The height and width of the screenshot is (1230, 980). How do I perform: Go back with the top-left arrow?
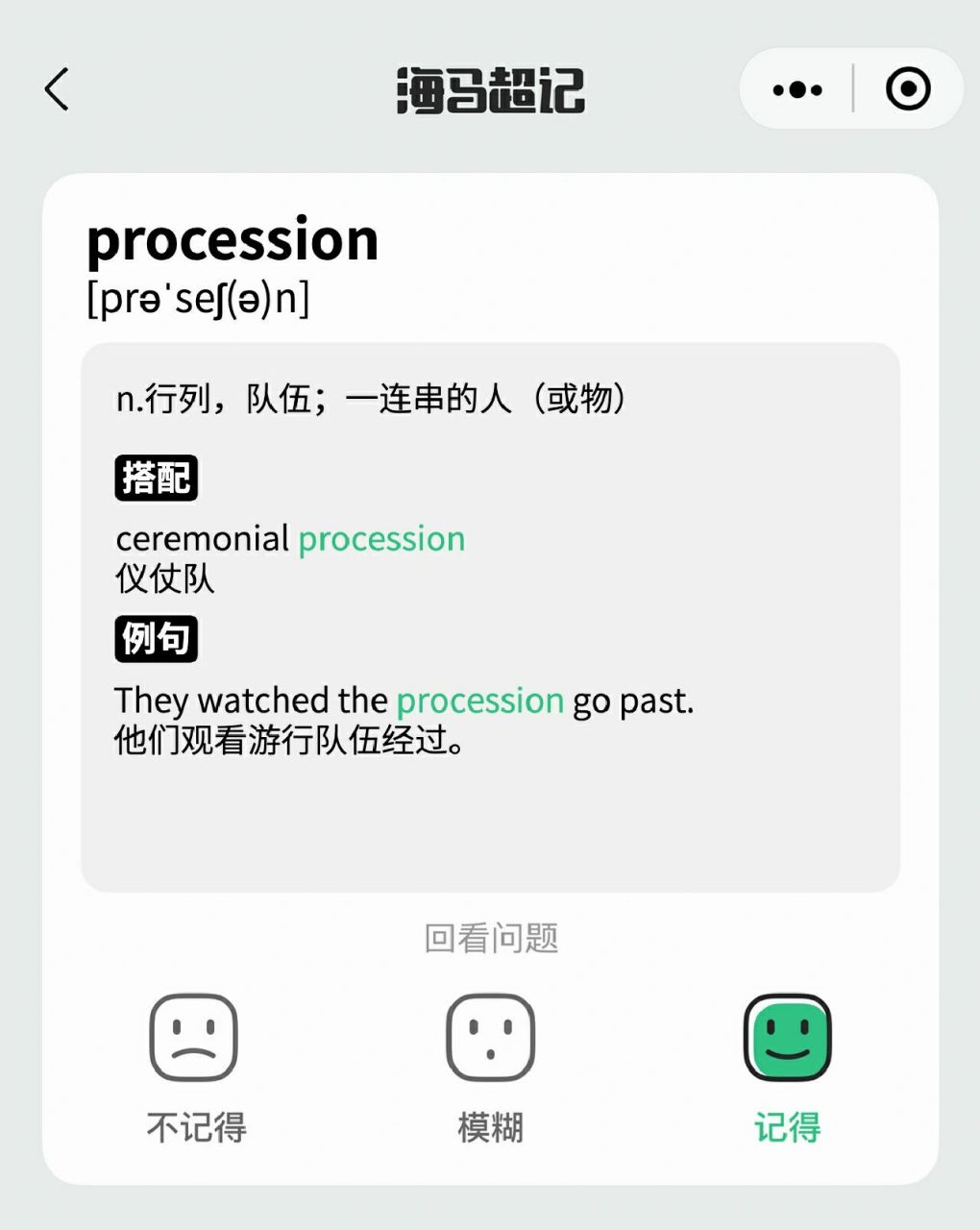coord(58,89)
